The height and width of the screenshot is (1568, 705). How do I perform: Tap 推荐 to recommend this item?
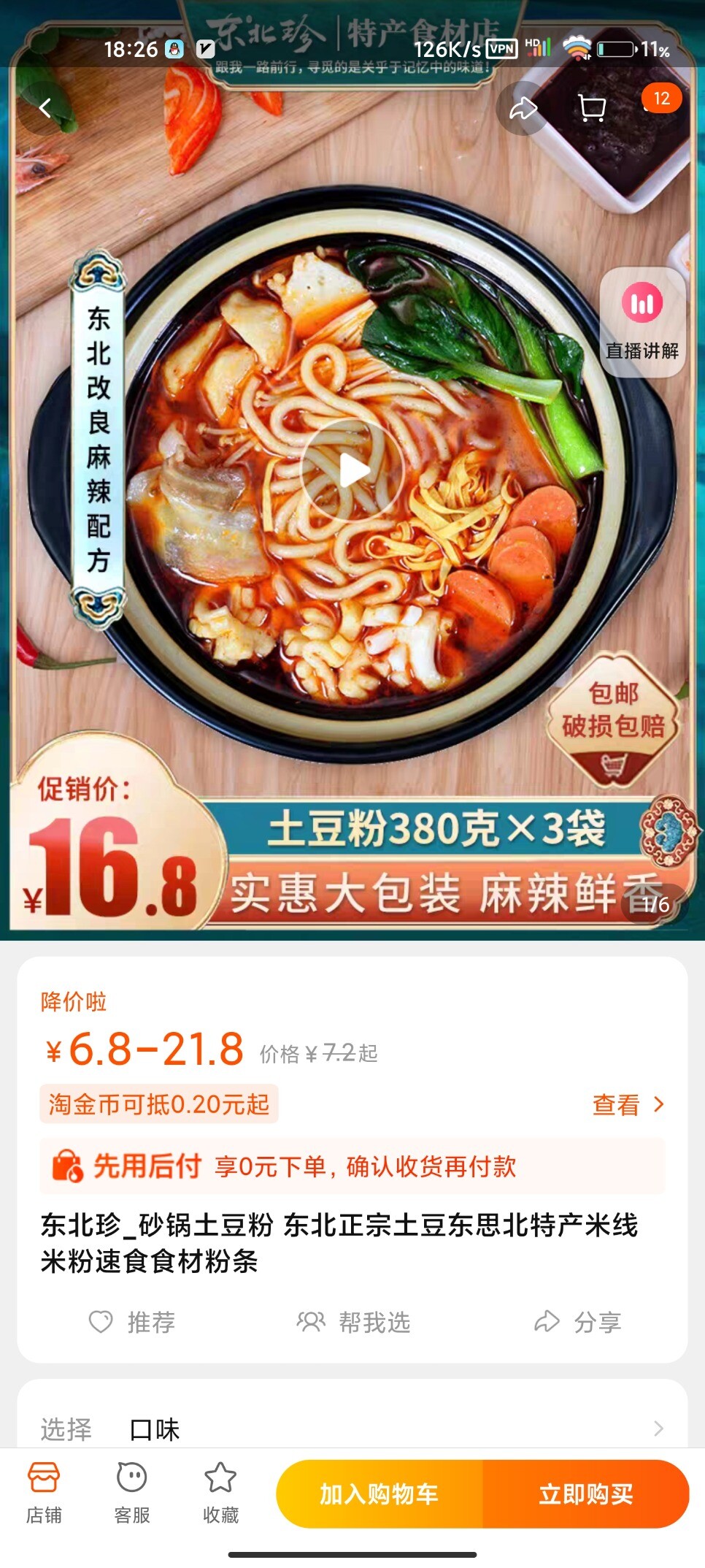tap(132, 1322)
